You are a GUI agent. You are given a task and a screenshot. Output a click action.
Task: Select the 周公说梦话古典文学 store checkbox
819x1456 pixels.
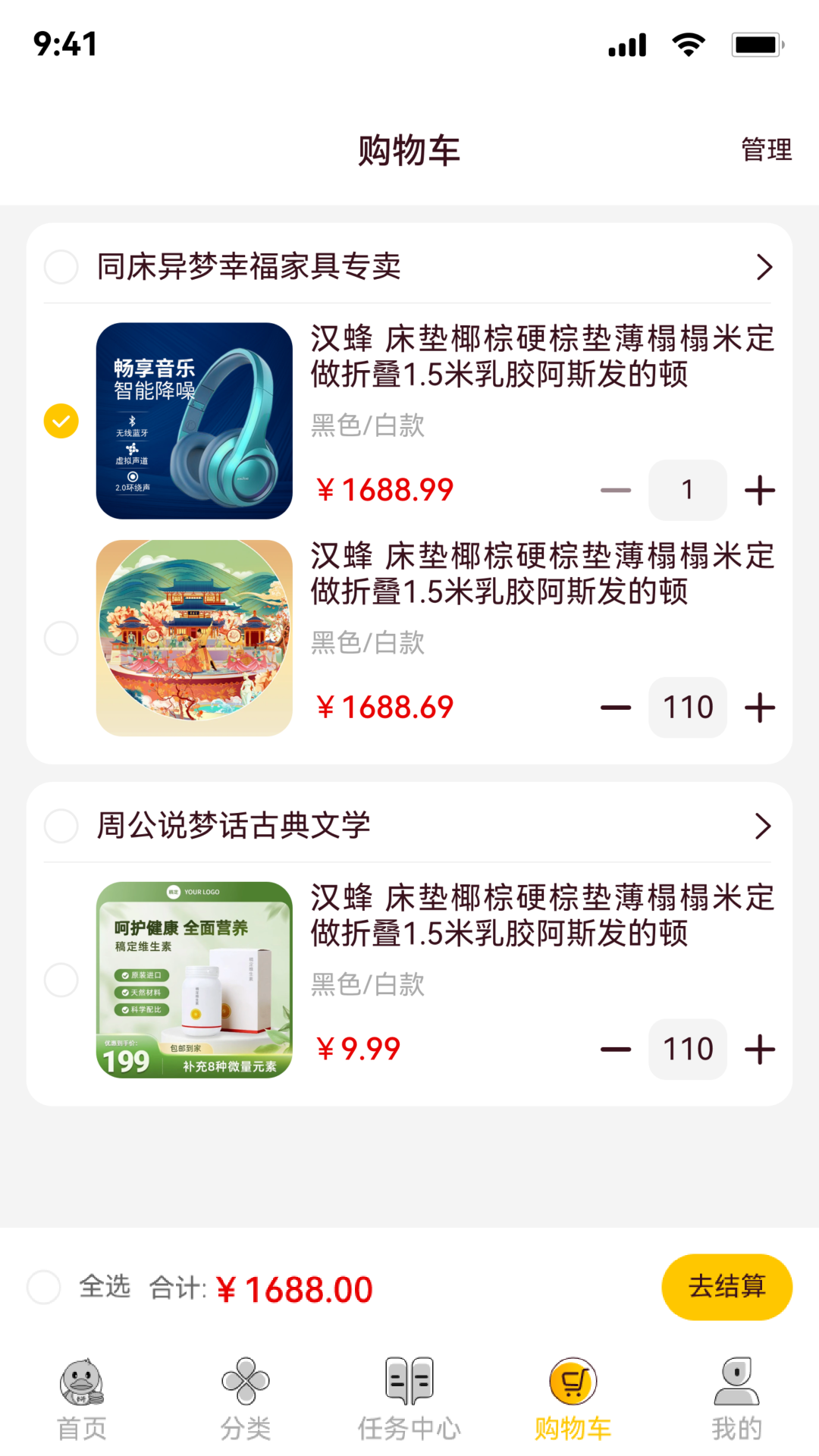point(61,827)
